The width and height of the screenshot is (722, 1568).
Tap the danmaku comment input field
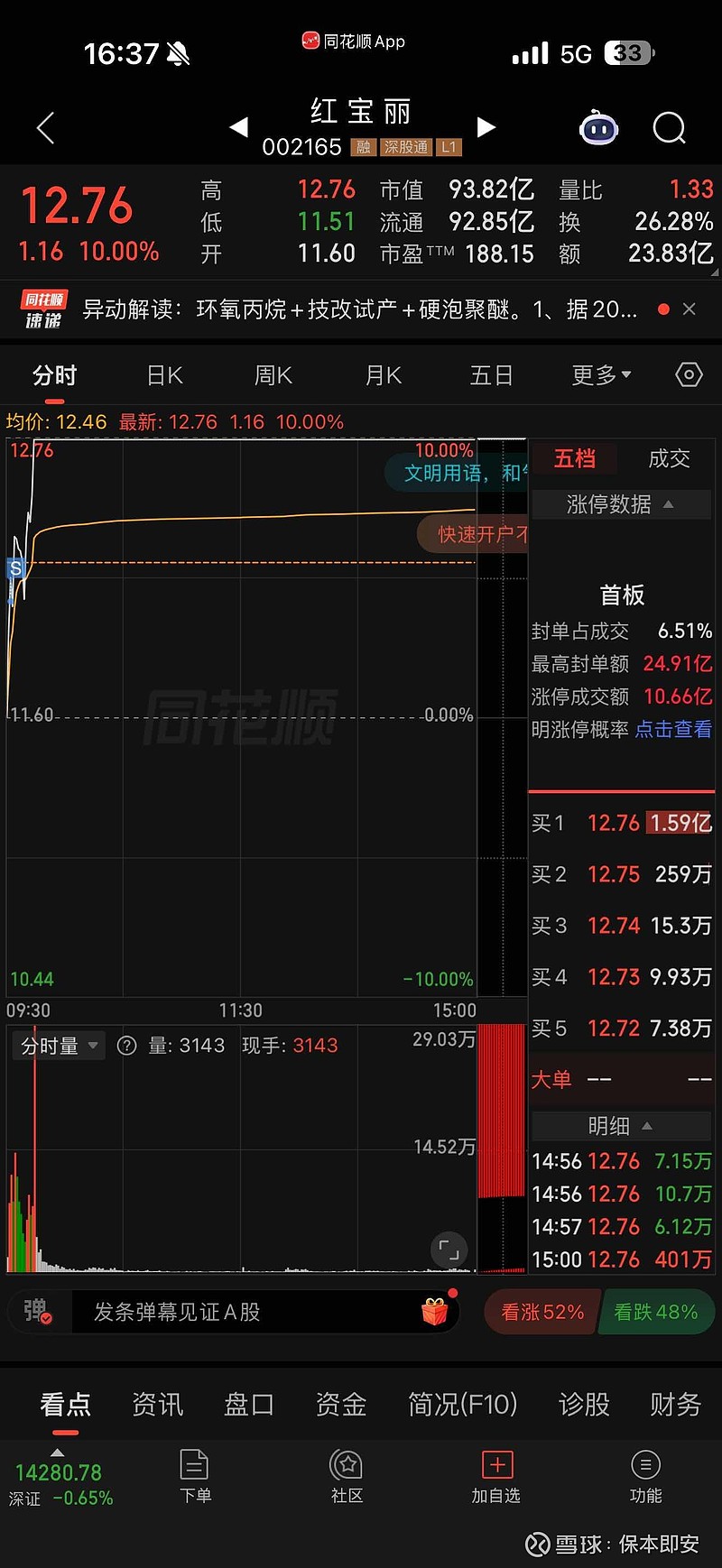click(x=253, y=1312)
